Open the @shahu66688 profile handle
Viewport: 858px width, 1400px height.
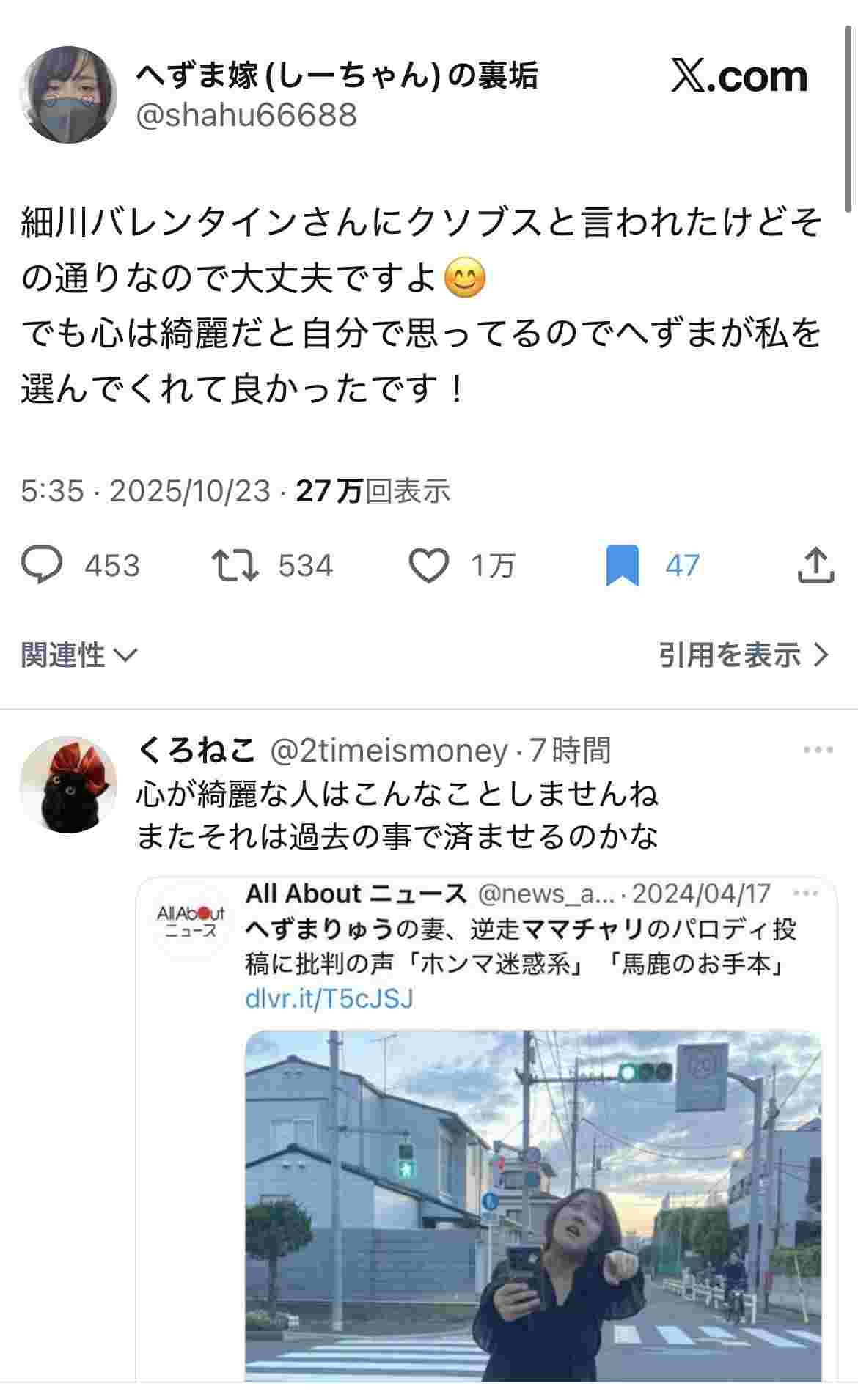(246, 115)
